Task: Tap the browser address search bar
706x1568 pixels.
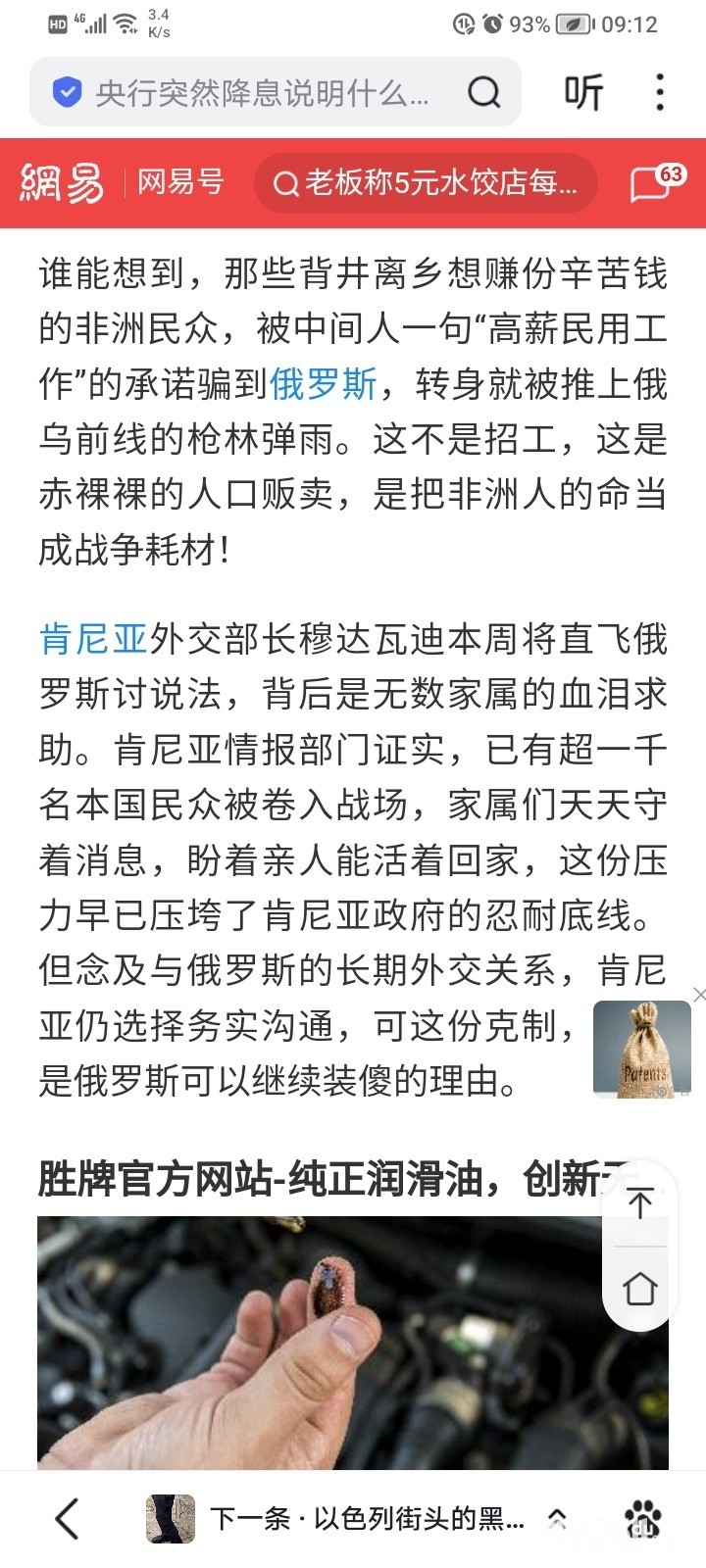Action: tap(260, 93)
